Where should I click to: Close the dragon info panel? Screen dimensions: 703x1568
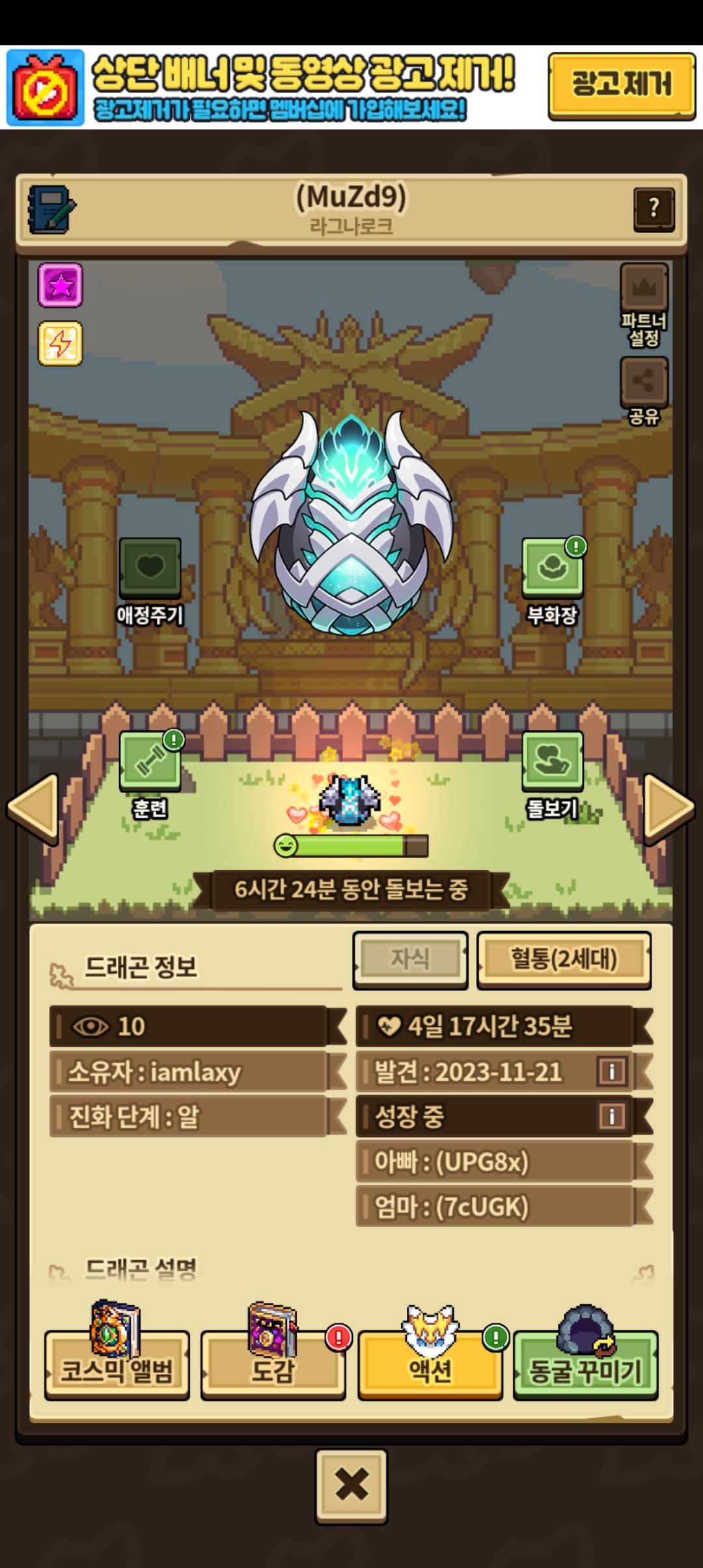[x=351, y=1487]
